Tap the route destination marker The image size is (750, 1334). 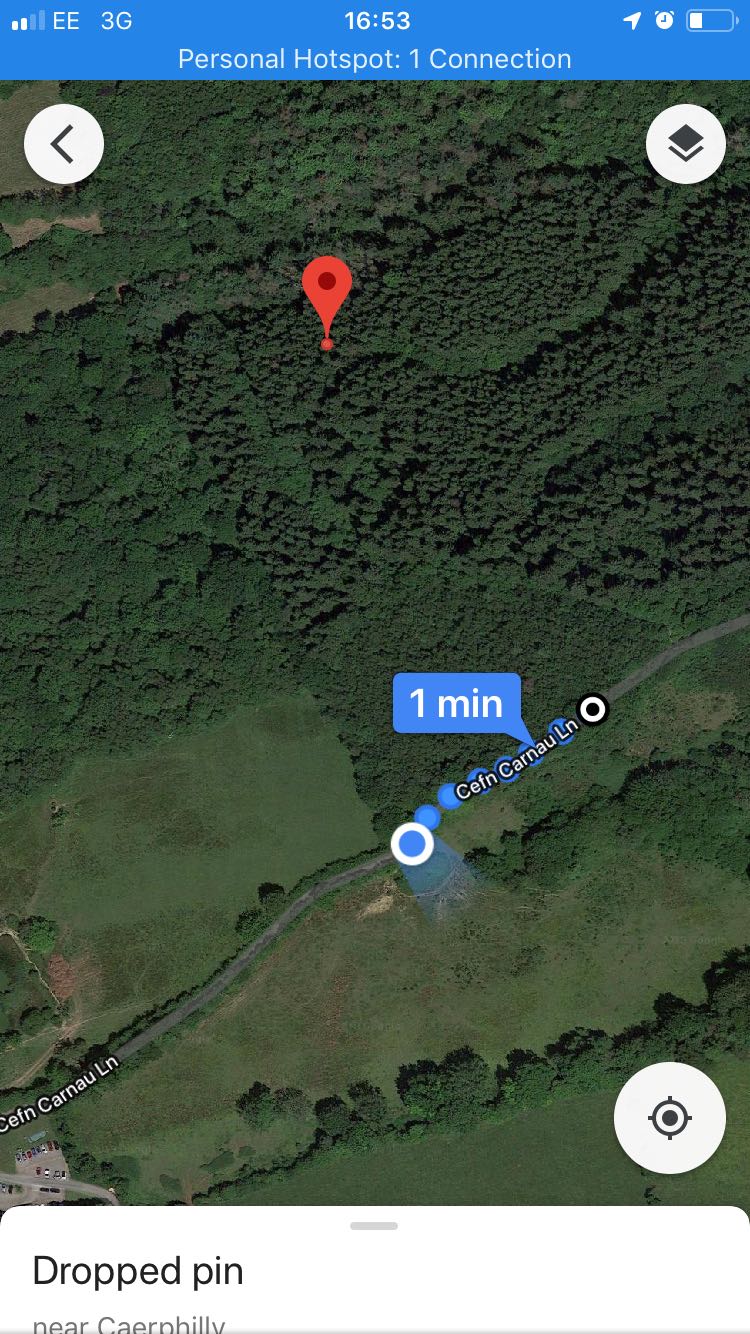click(x=594, y=710)
